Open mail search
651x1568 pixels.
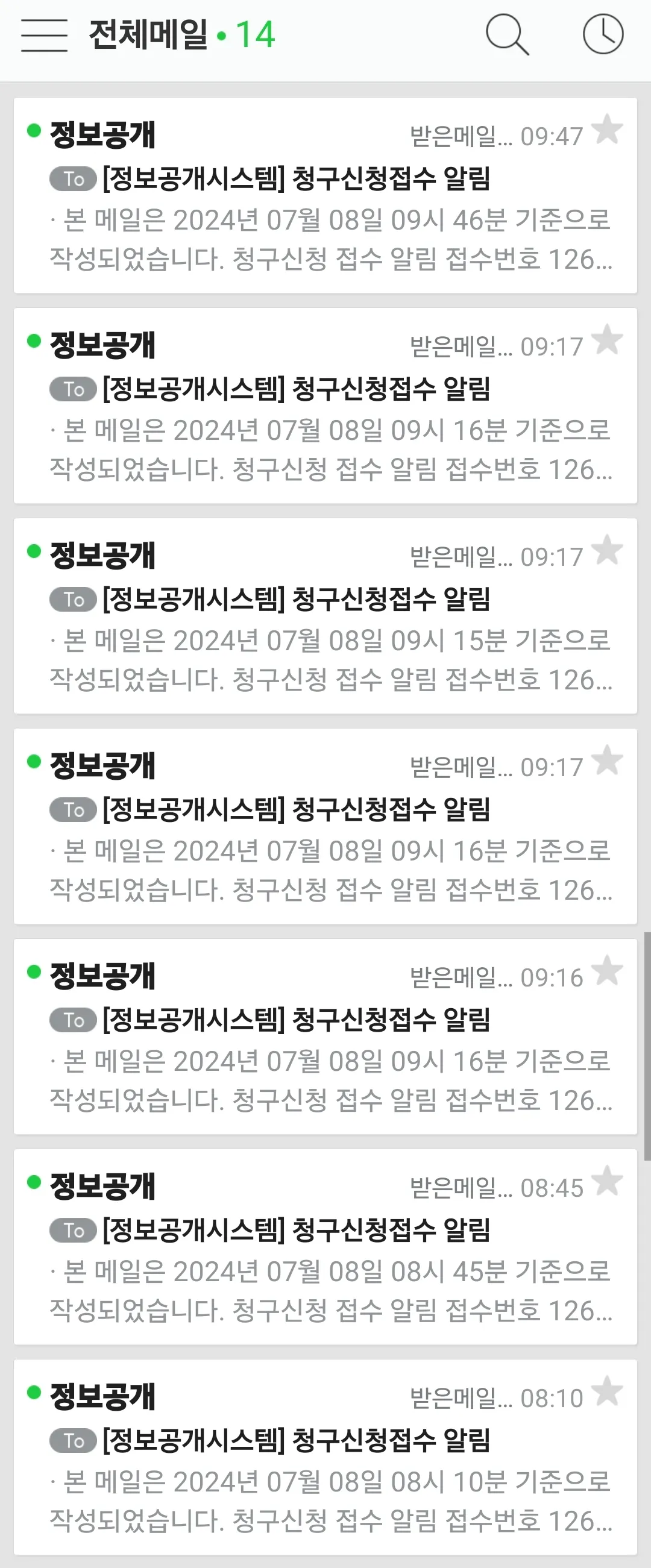point(507,36)
